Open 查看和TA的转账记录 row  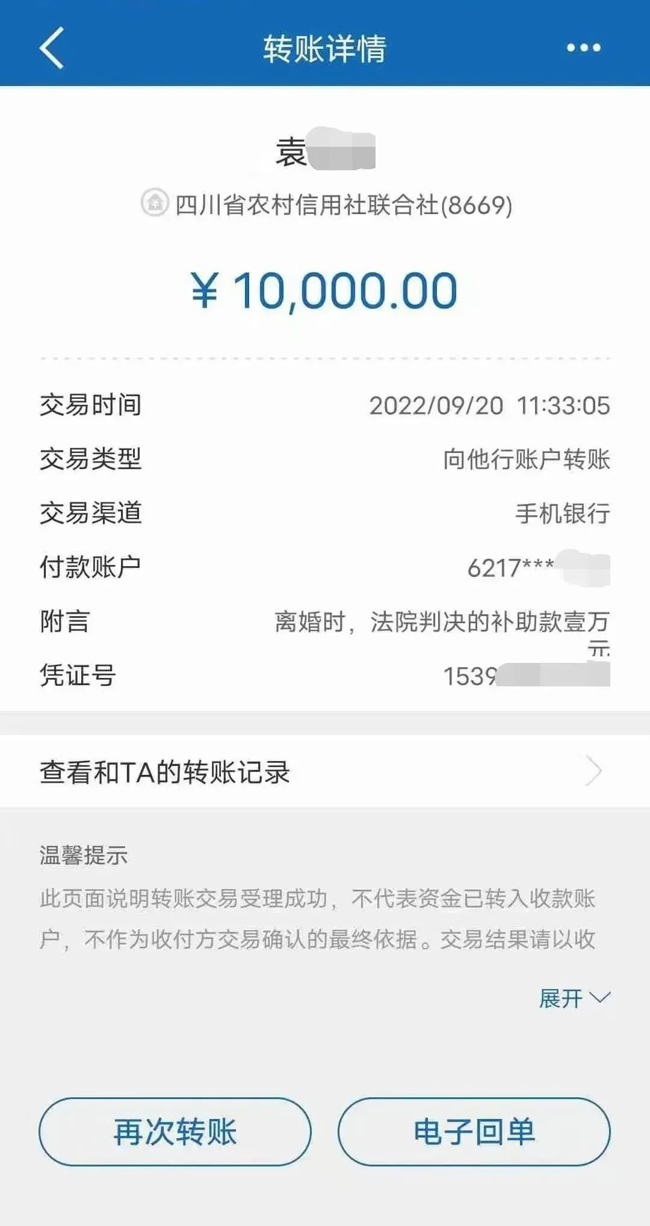325,772
